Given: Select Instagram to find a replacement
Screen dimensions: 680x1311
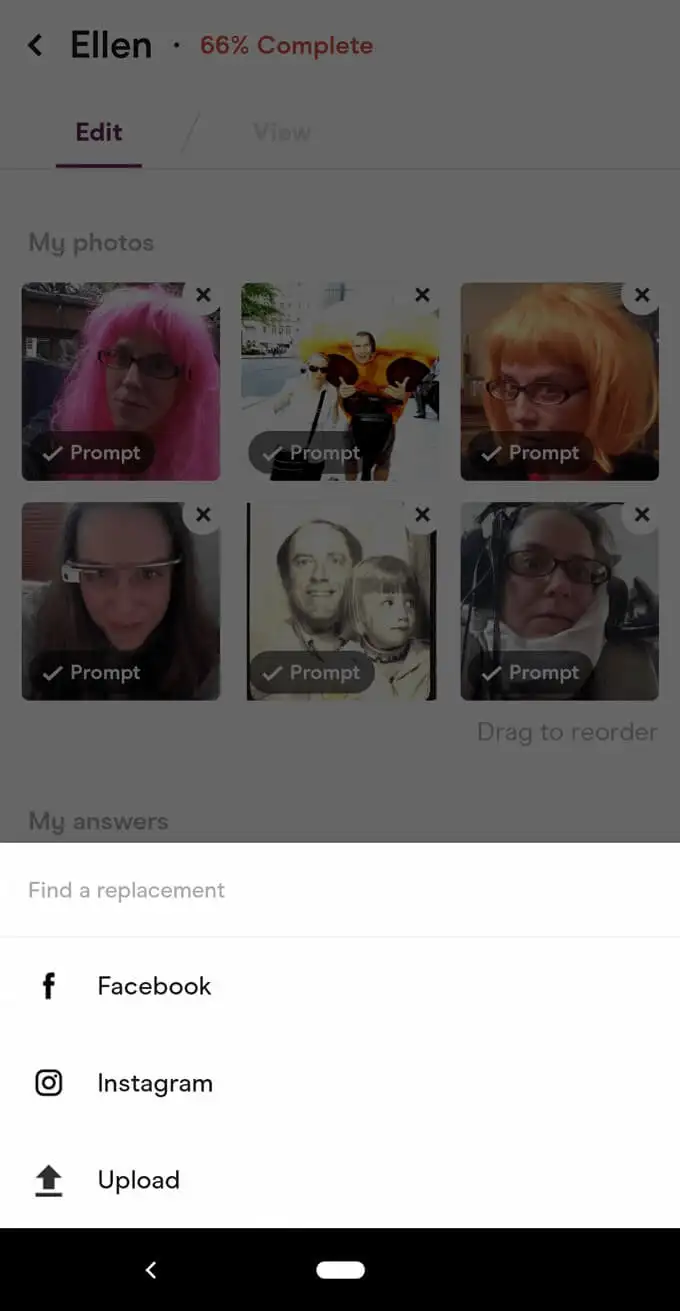Looking at the screenshot, I should click(340, 1083).
